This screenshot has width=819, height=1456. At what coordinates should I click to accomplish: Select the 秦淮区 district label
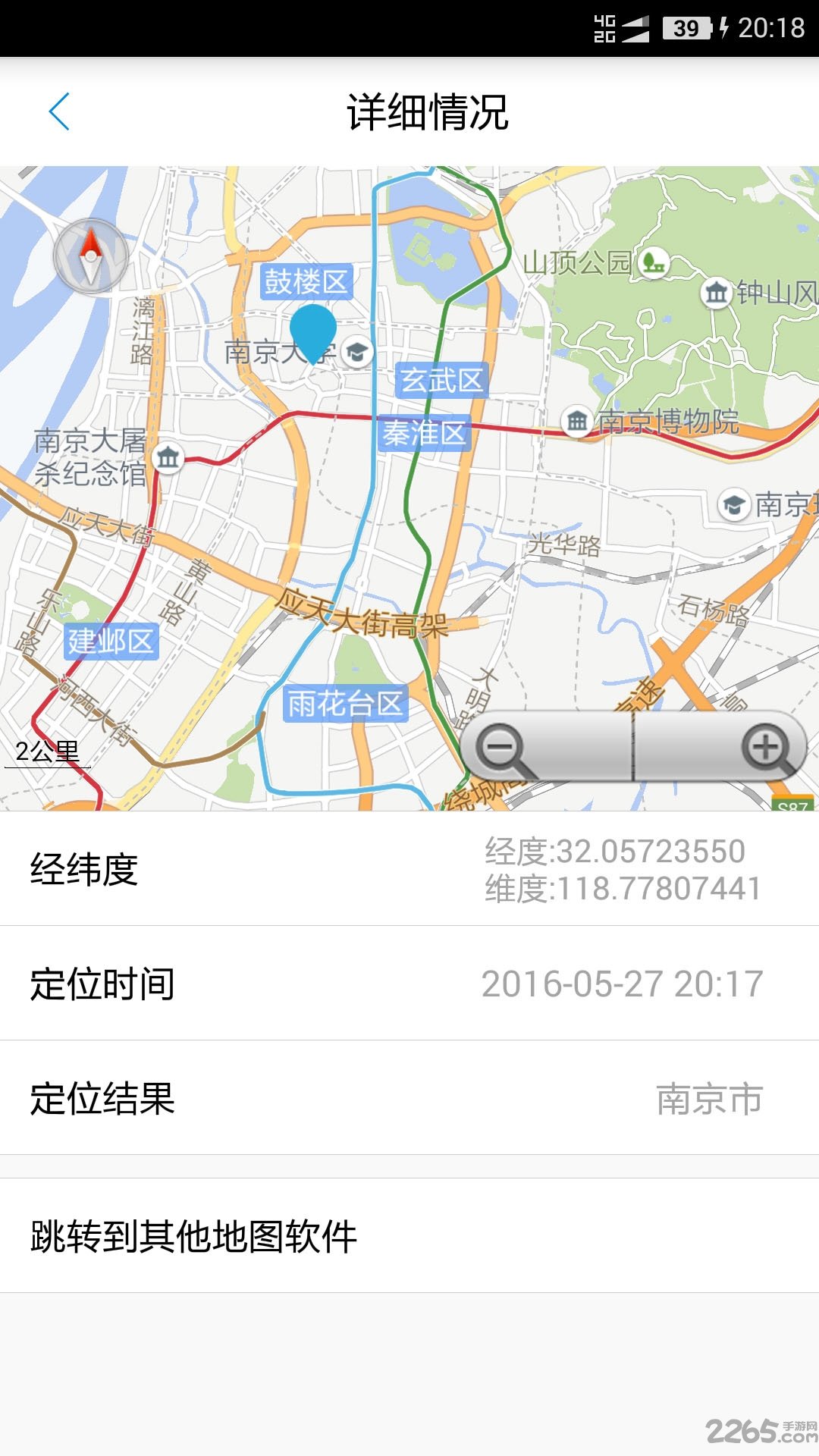tap(427, 433)
